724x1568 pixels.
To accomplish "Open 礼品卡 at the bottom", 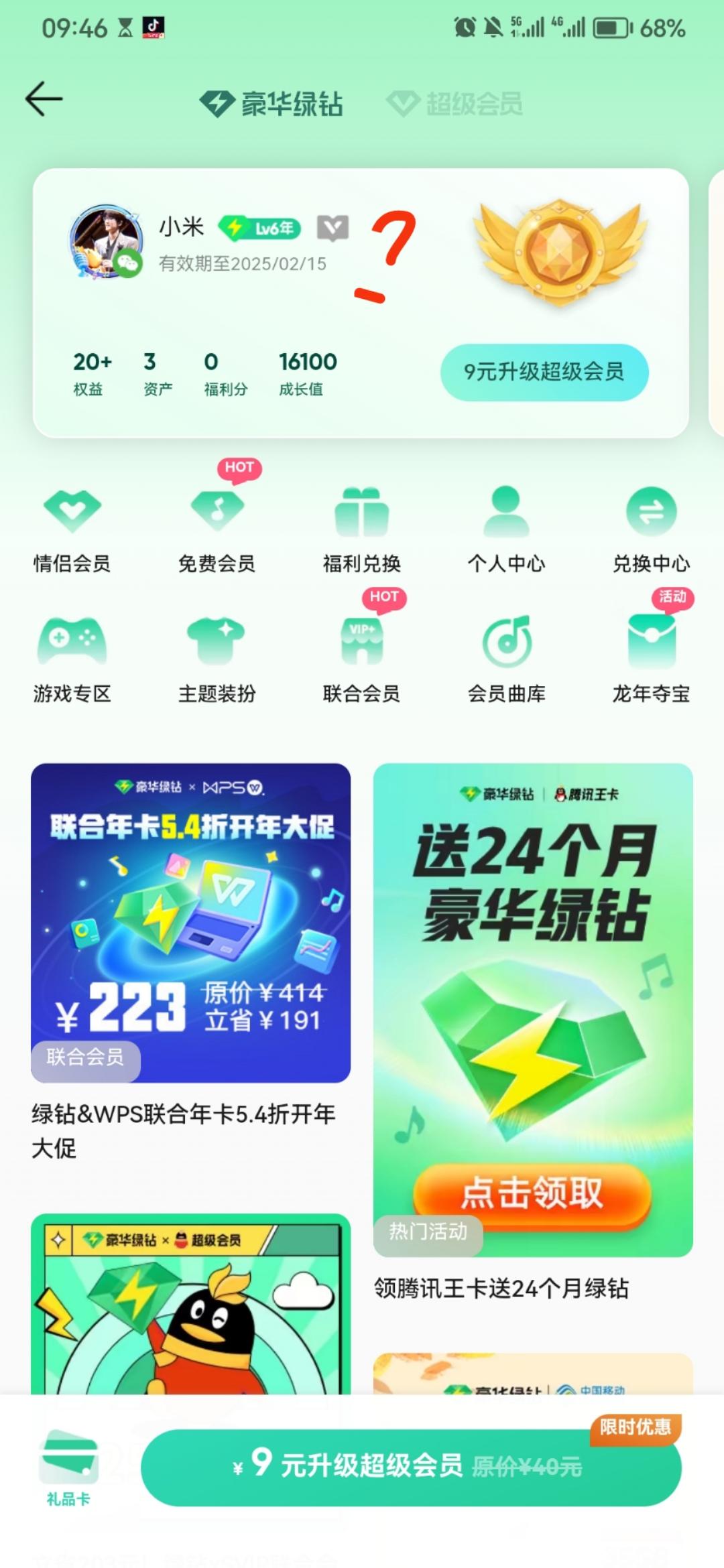I will [68, 1469].
